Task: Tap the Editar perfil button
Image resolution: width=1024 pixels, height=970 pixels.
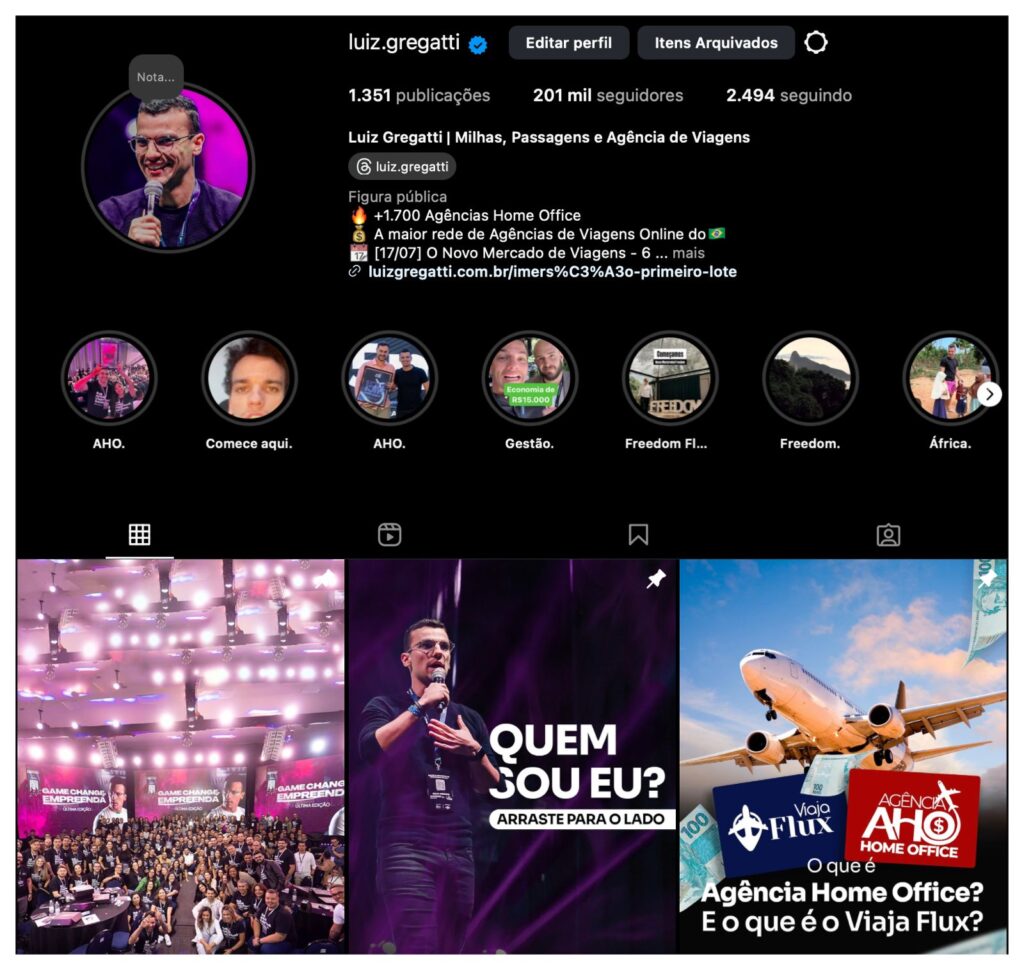Action: coord(568,43)
